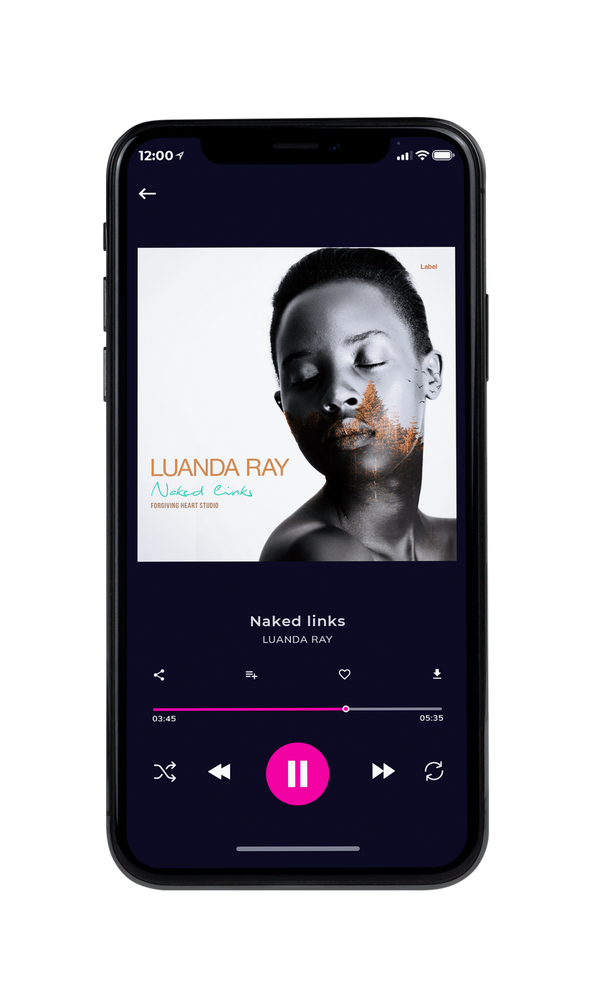Toggle shuffle mode
The width and height of the screenshot is (600, 1000).
[165, 772]
